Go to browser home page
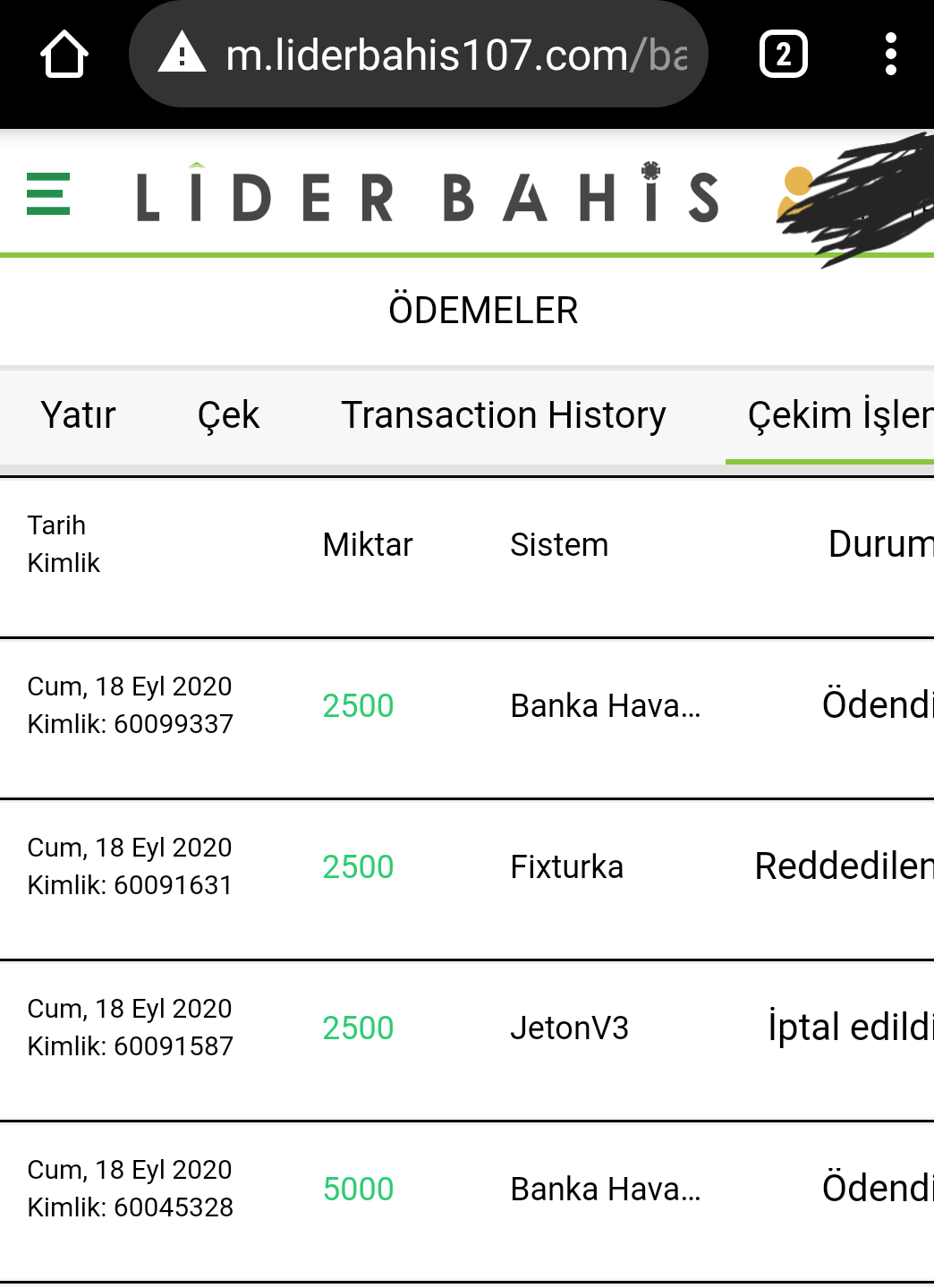This screenshot has width=934, height=1288. pyautogui.click(x=64, y=55)
